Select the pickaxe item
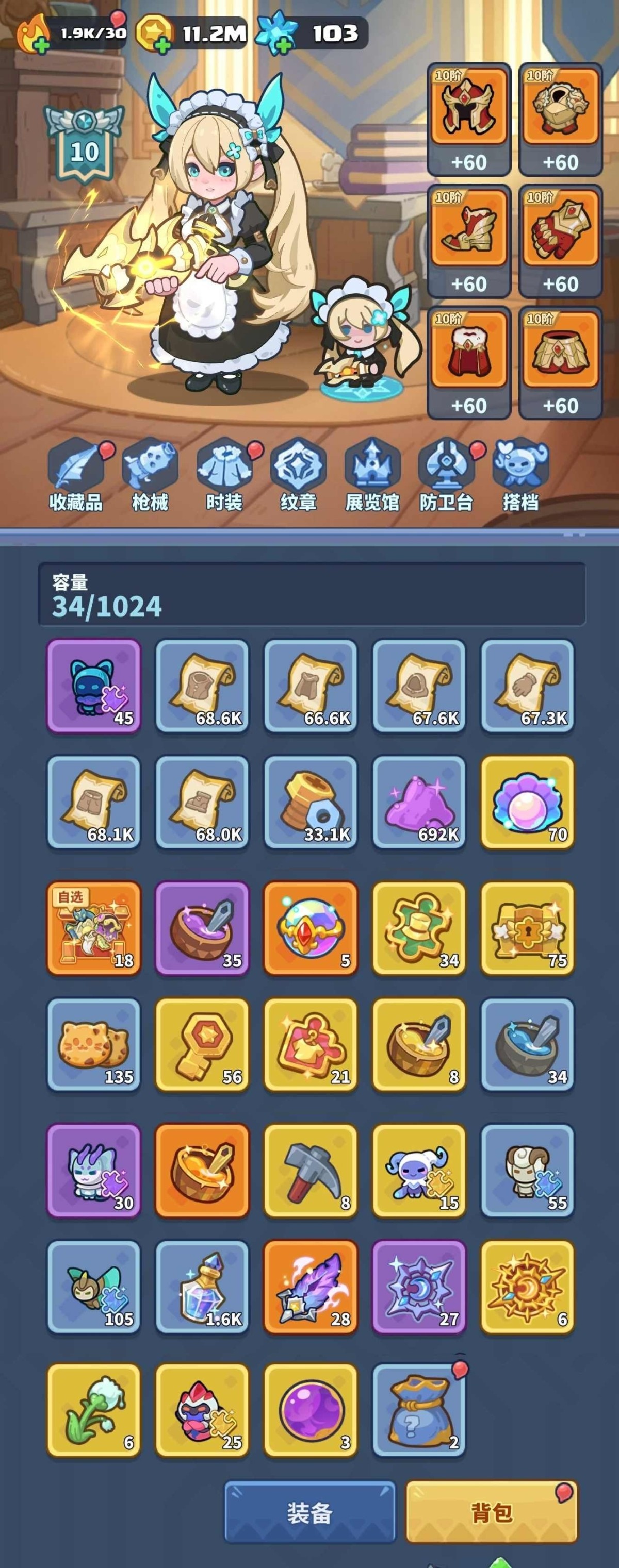Screen dimensions: 619x1568 (x=311, y=1171)
